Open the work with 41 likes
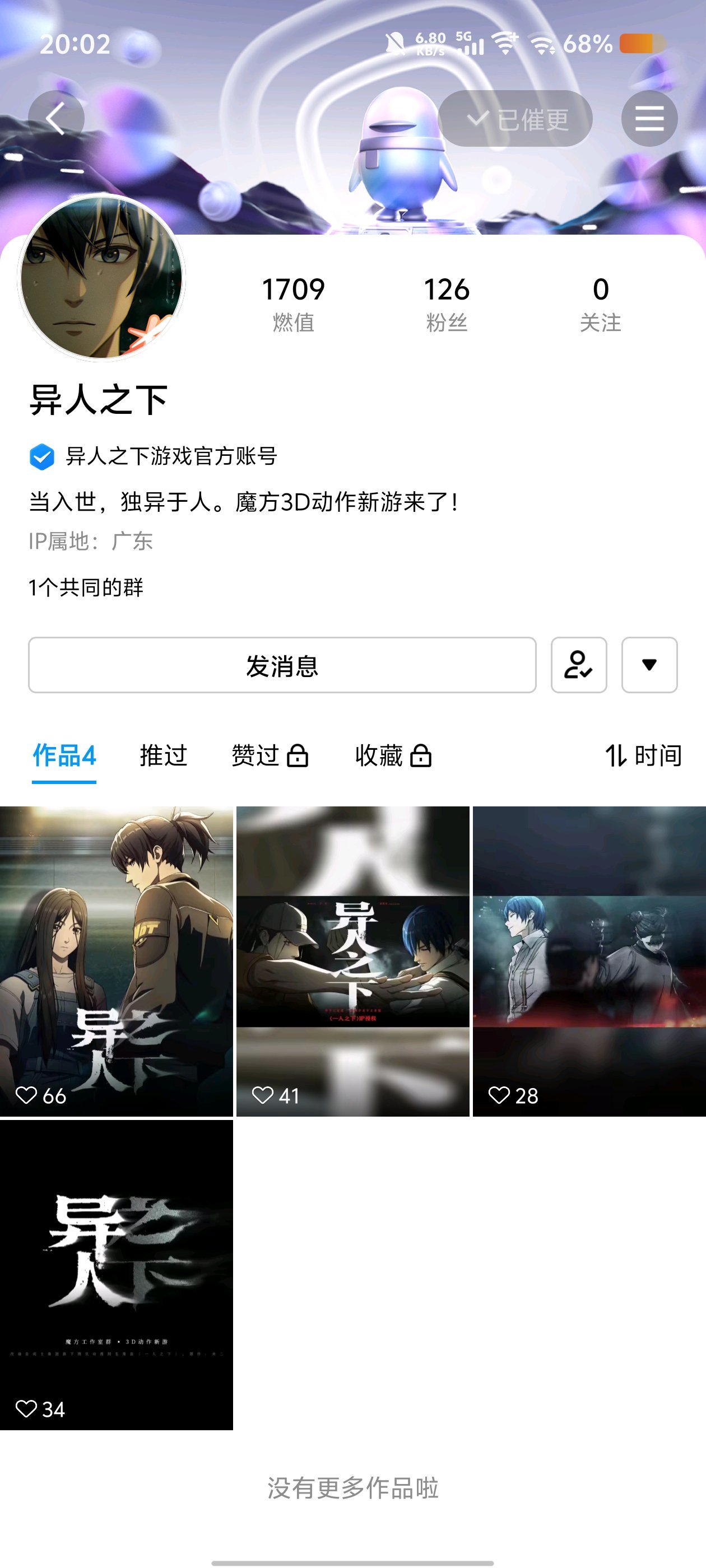The image size is (706, 1568). tap(352, 960)
